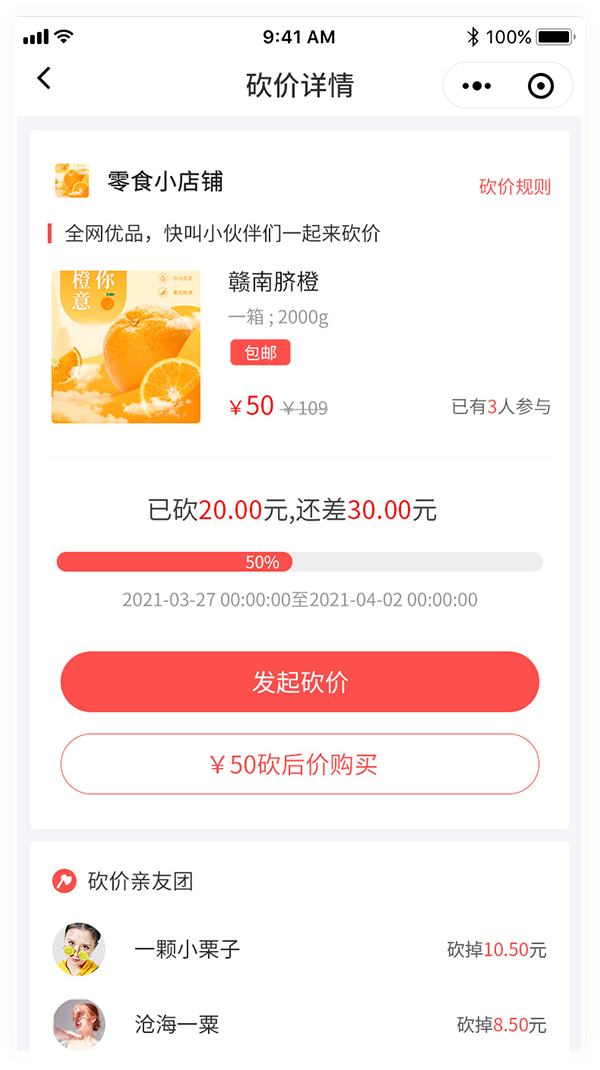
Task: Open the 砍价规则 link
Action: click(x=515, y=187)
